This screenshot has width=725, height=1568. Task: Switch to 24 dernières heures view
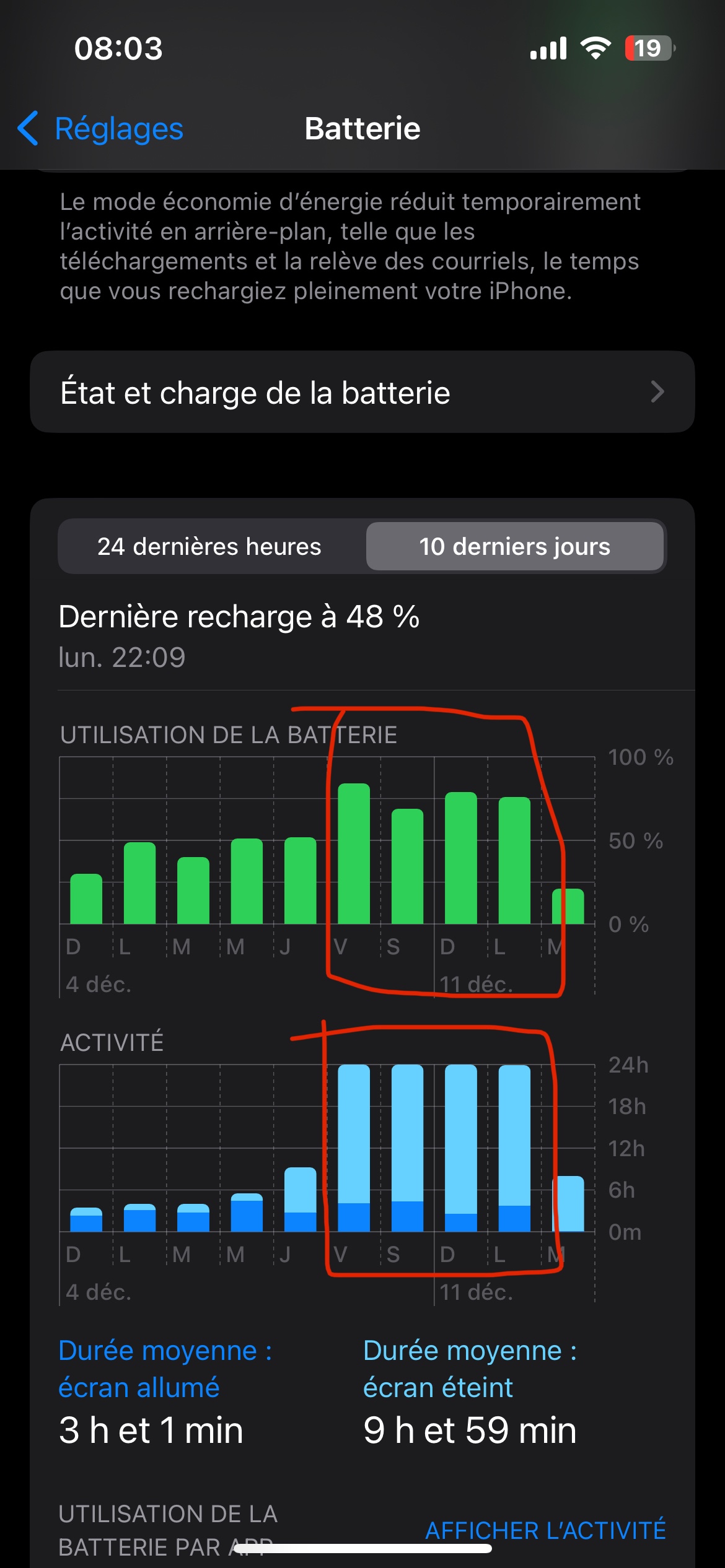[209, 547]
